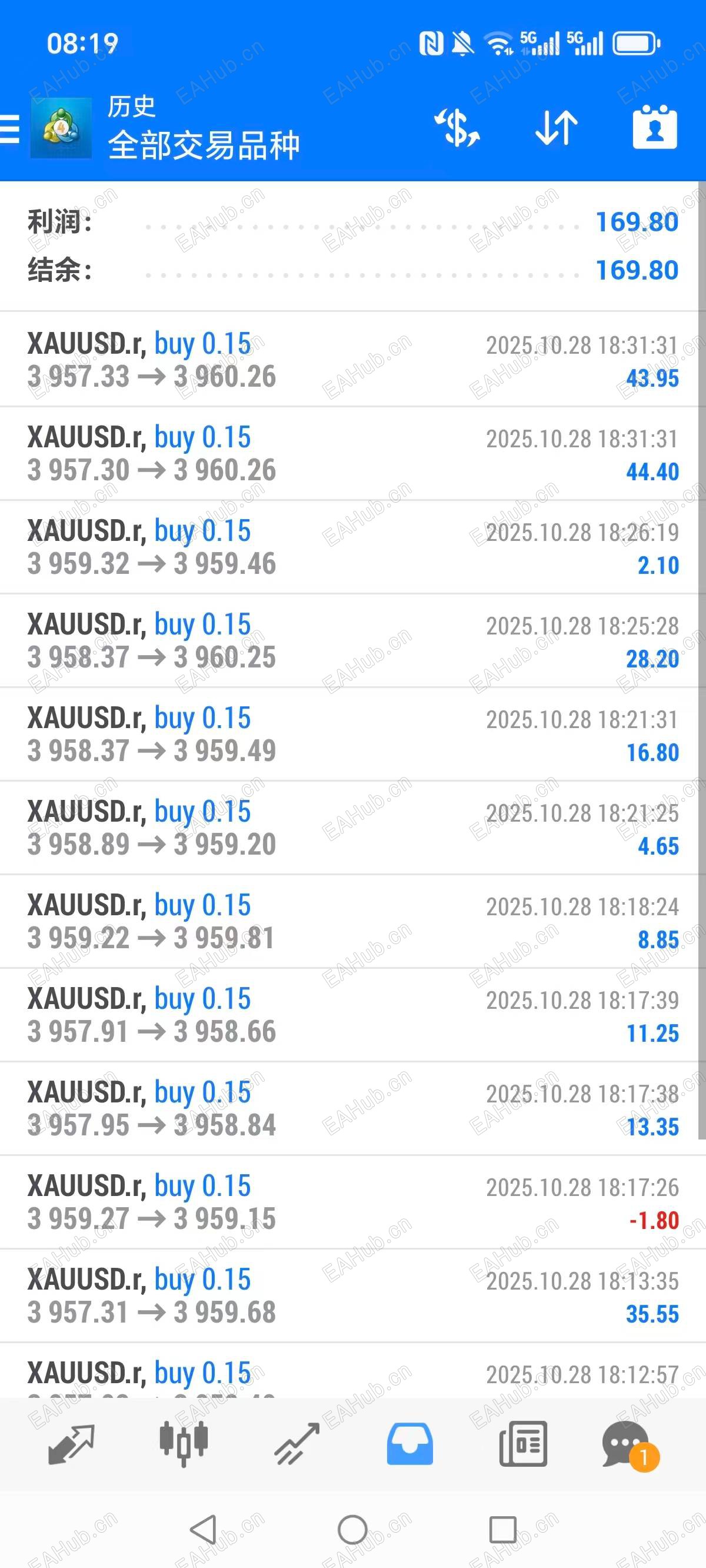View details of the 28.20 profit trade
Screen dimensions: 706x1568
coord(352,641)
